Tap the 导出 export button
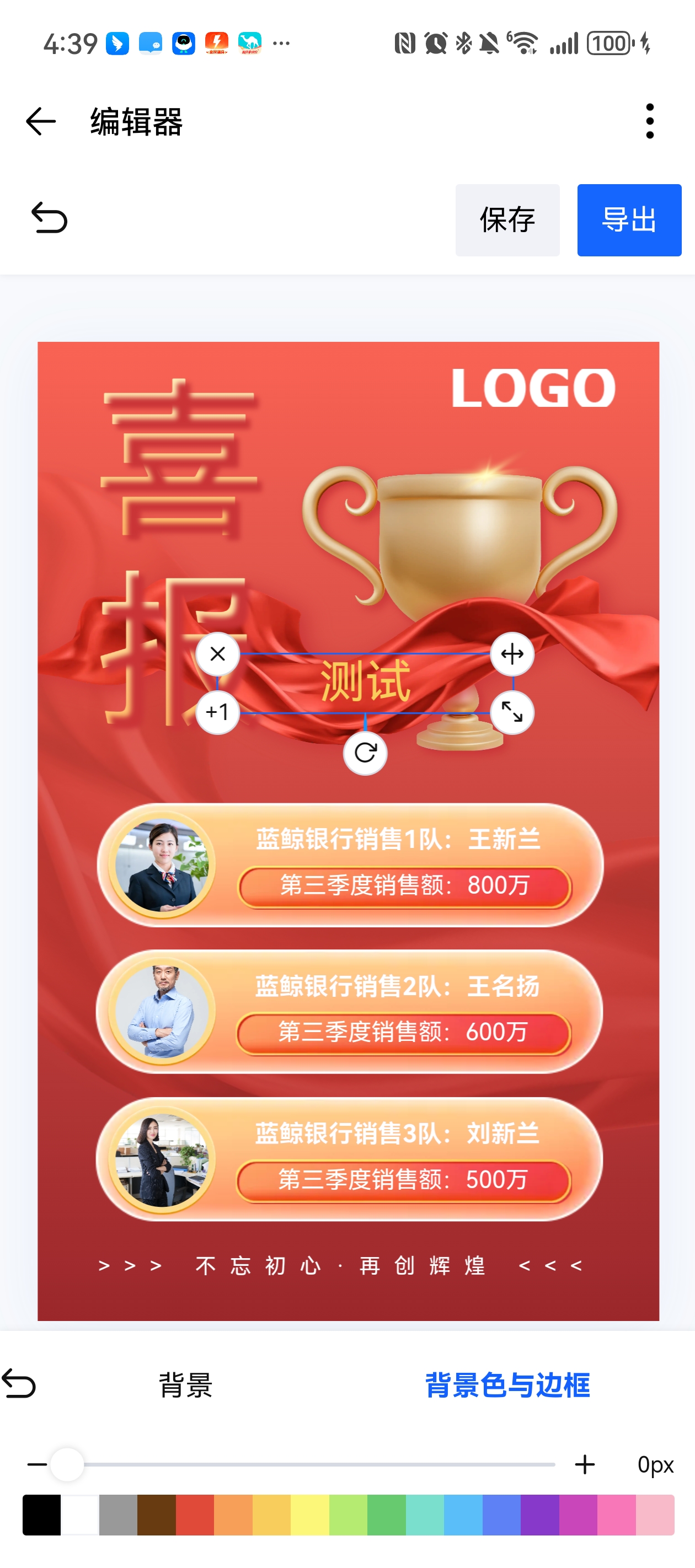This screenshot has height=1568, width=695. 629,220
